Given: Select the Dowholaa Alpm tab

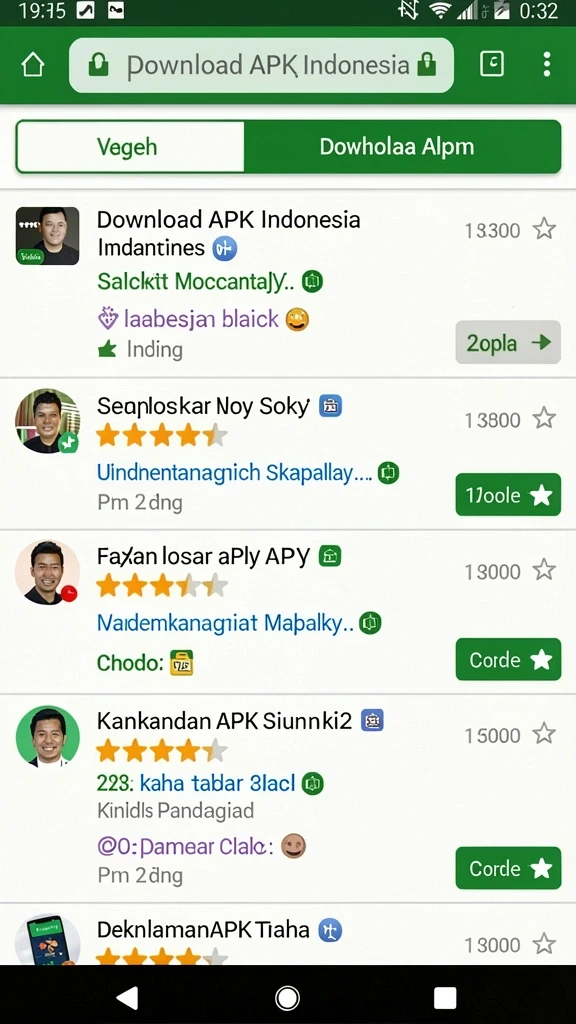Looking at the screenshot, I should [x=402, y=146].
